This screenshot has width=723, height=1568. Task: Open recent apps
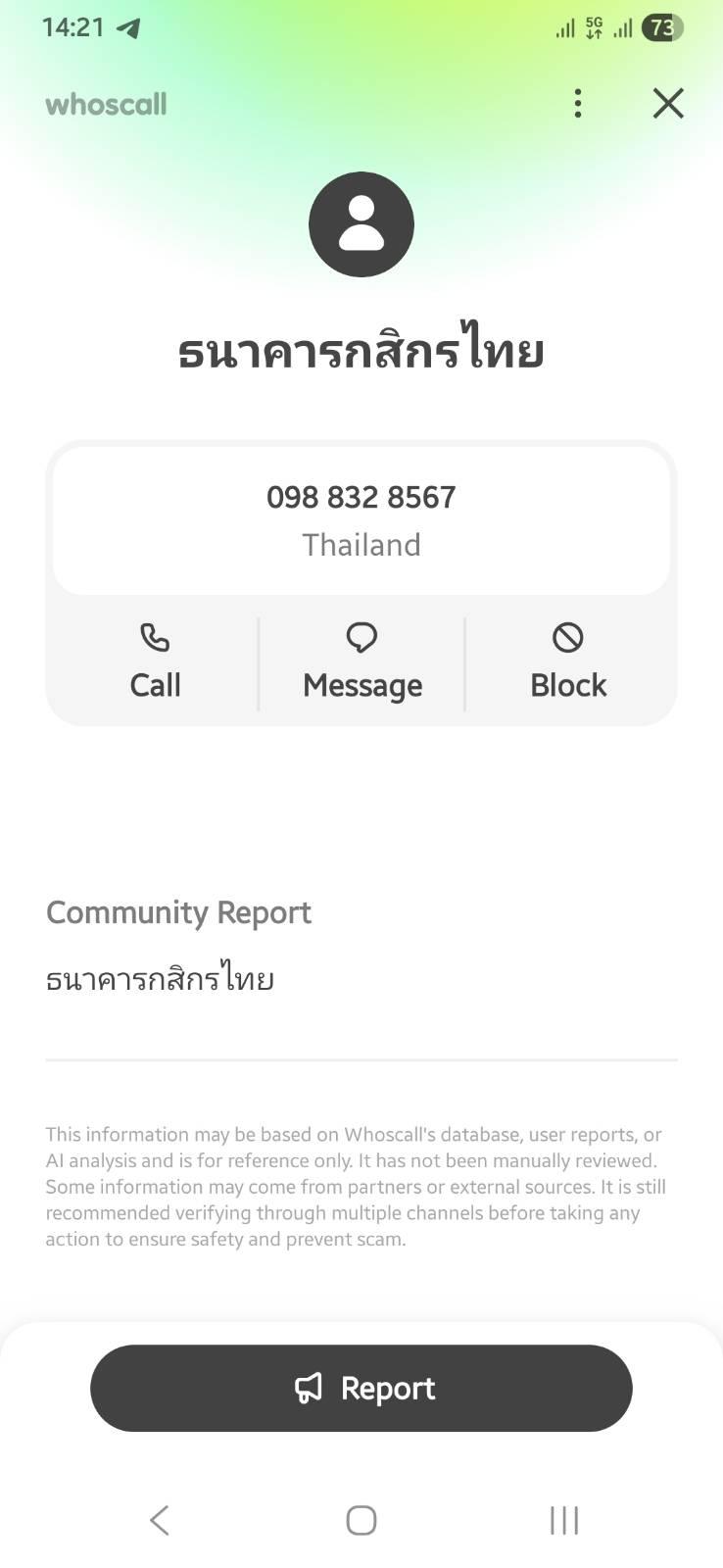[x=564, y=1520]
